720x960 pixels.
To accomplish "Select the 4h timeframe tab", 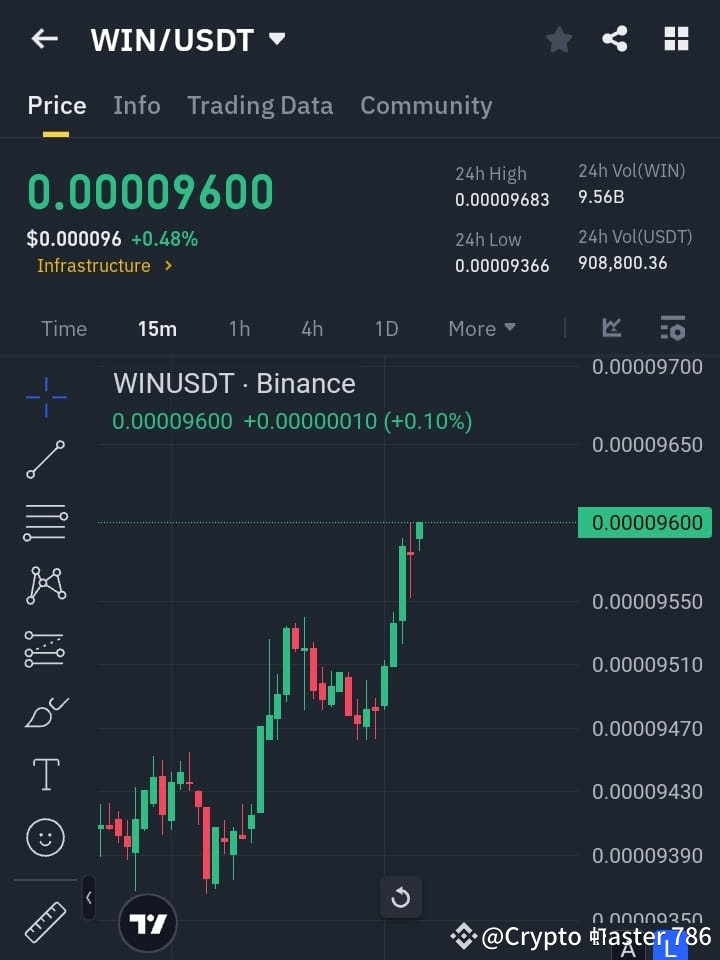I will 311,328.
